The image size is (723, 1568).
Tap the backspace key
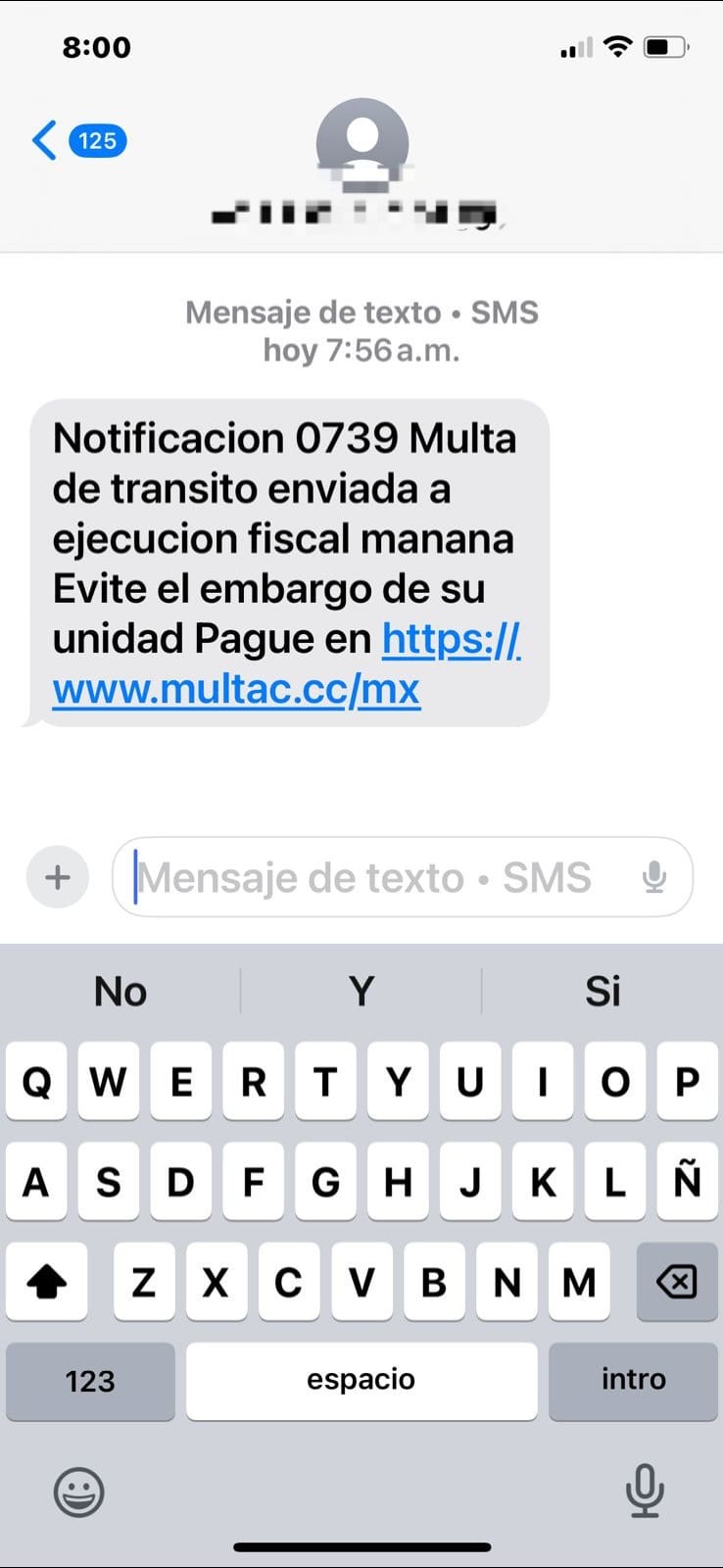pos(677,1282)
